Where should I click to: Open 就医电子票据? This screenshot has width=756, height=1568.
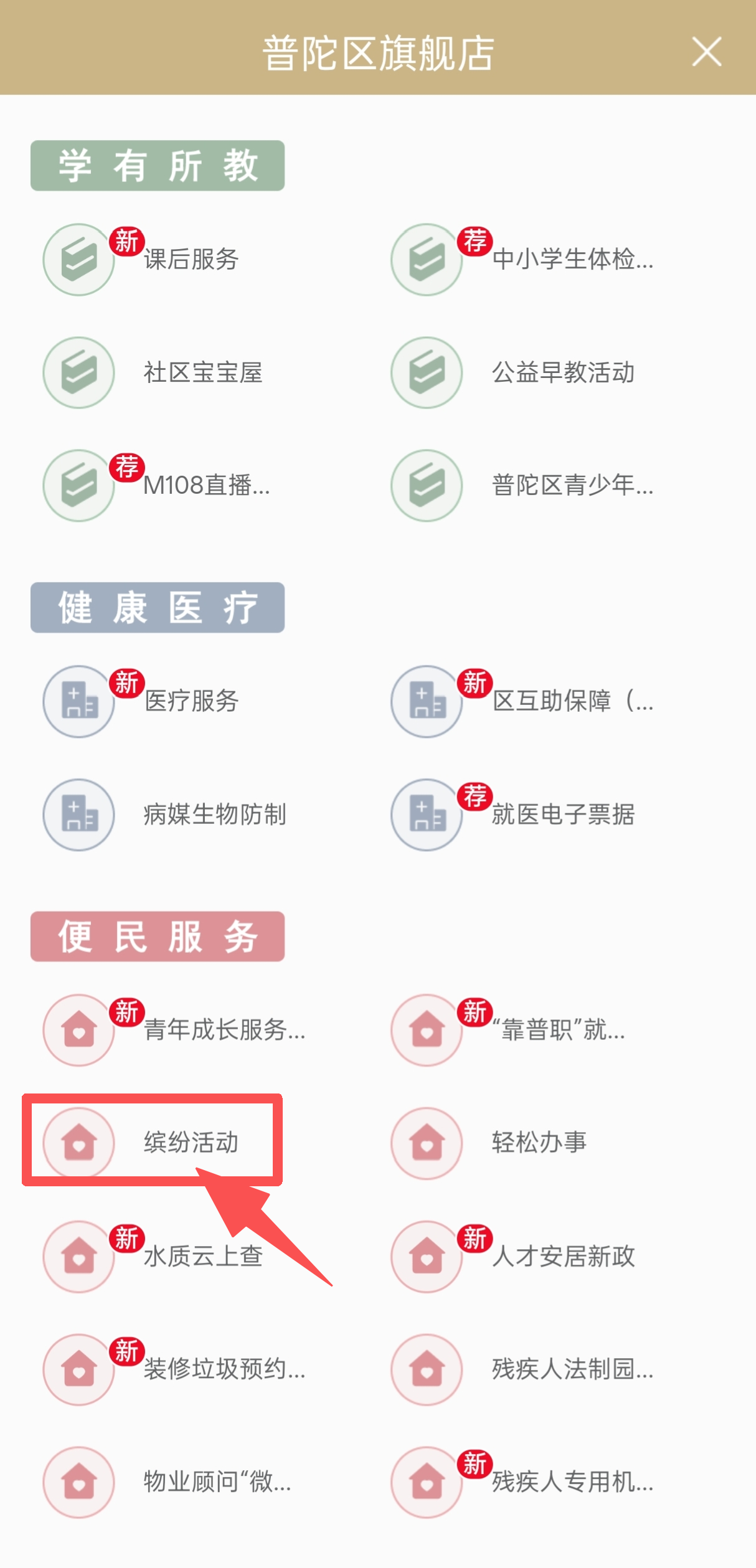tap(563, 815)
